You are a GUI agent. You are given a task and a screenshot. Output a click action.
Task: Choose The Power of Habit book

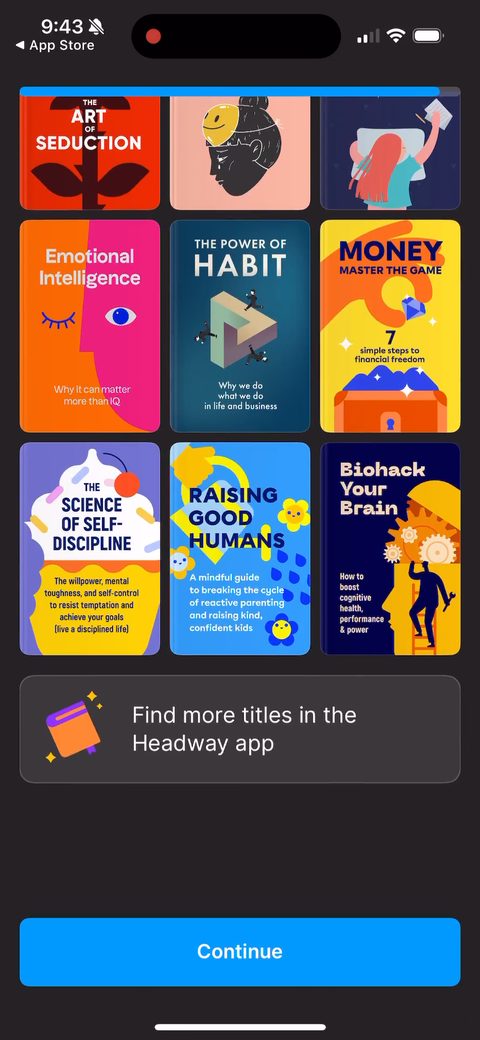coord(239,326)
